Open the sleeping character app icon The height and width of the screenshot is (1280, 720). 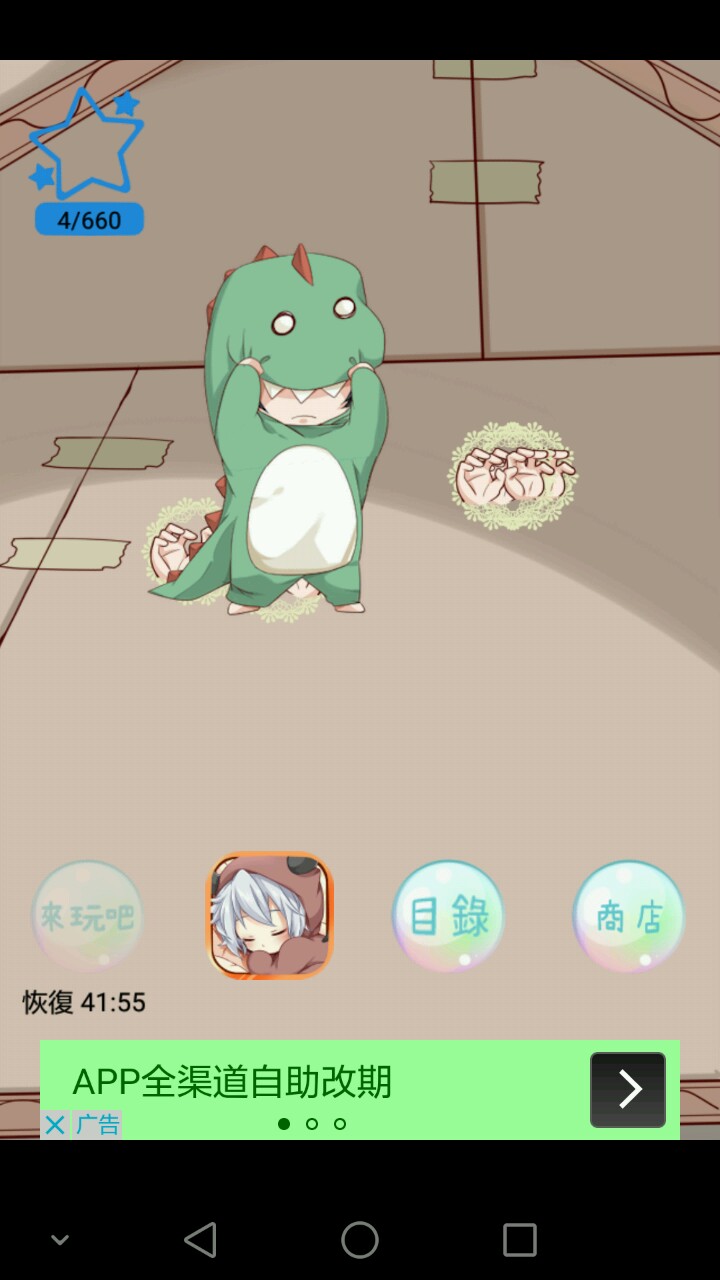point(269,916)
